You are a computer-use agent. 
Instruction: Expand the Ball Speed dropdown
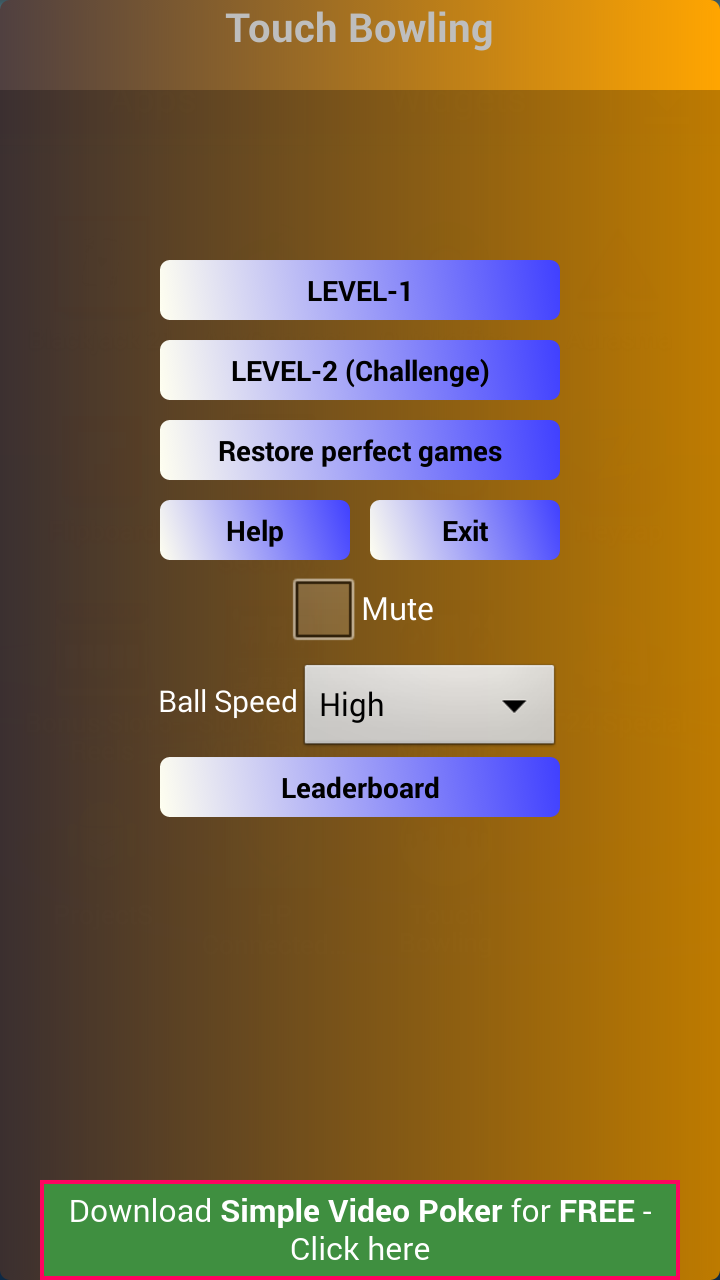[429, 705]
